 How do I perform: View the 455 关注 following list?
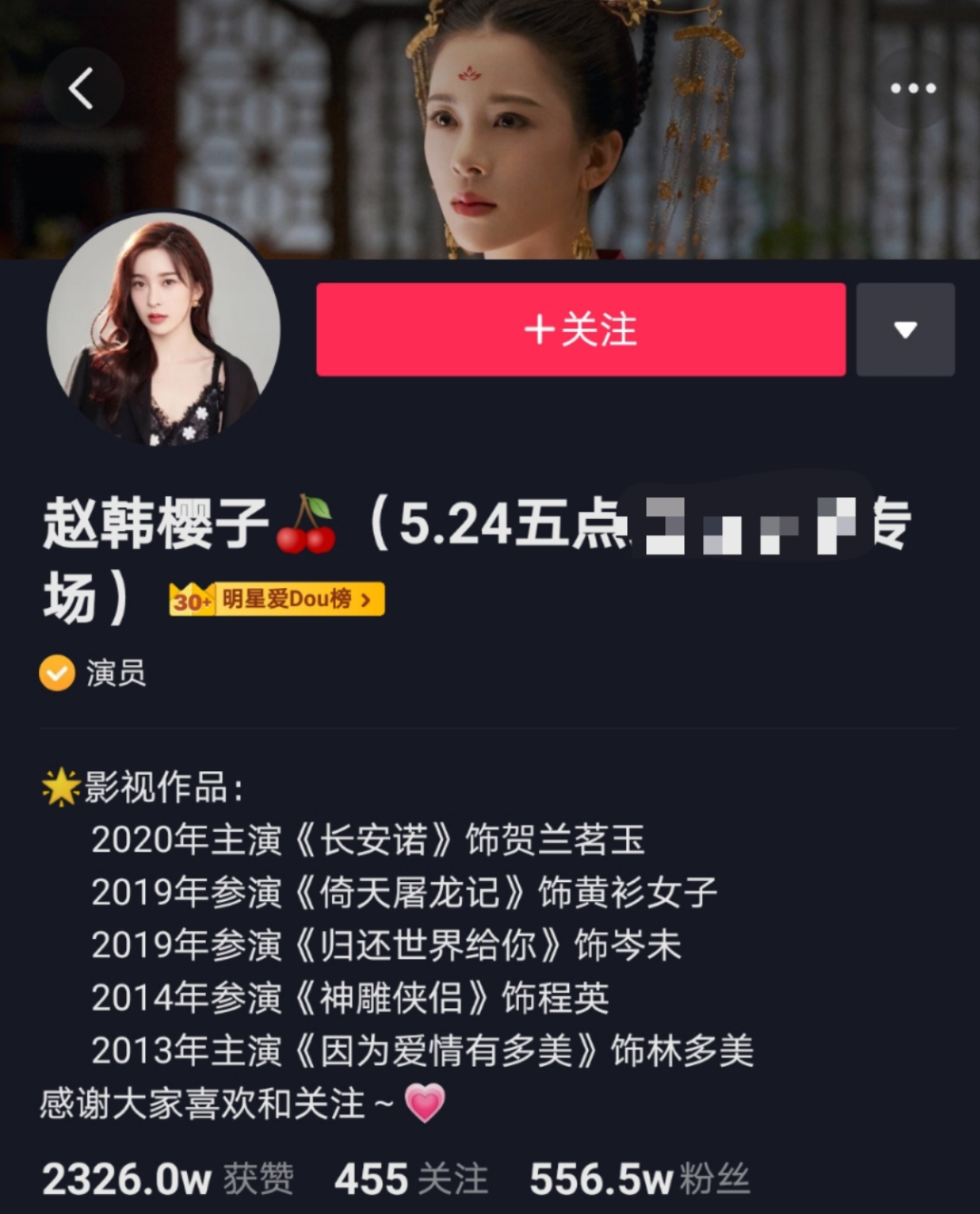410,1180
